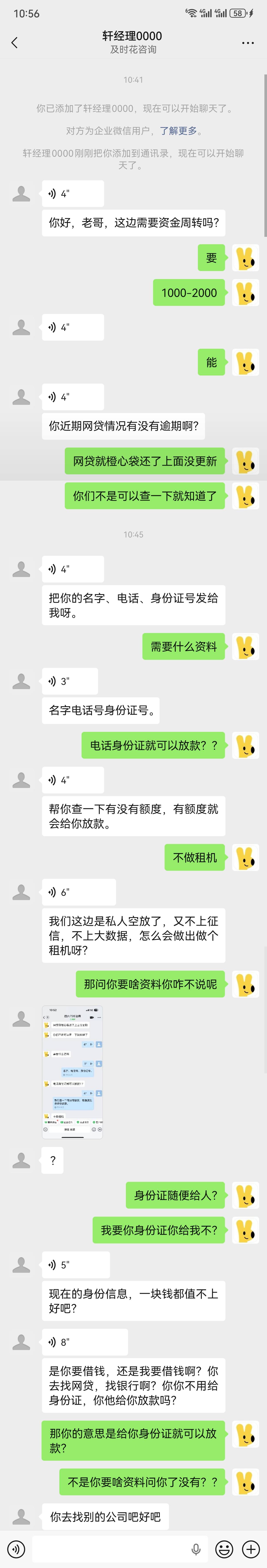
Task: Open the 了解更多 link
Action: 178,131
